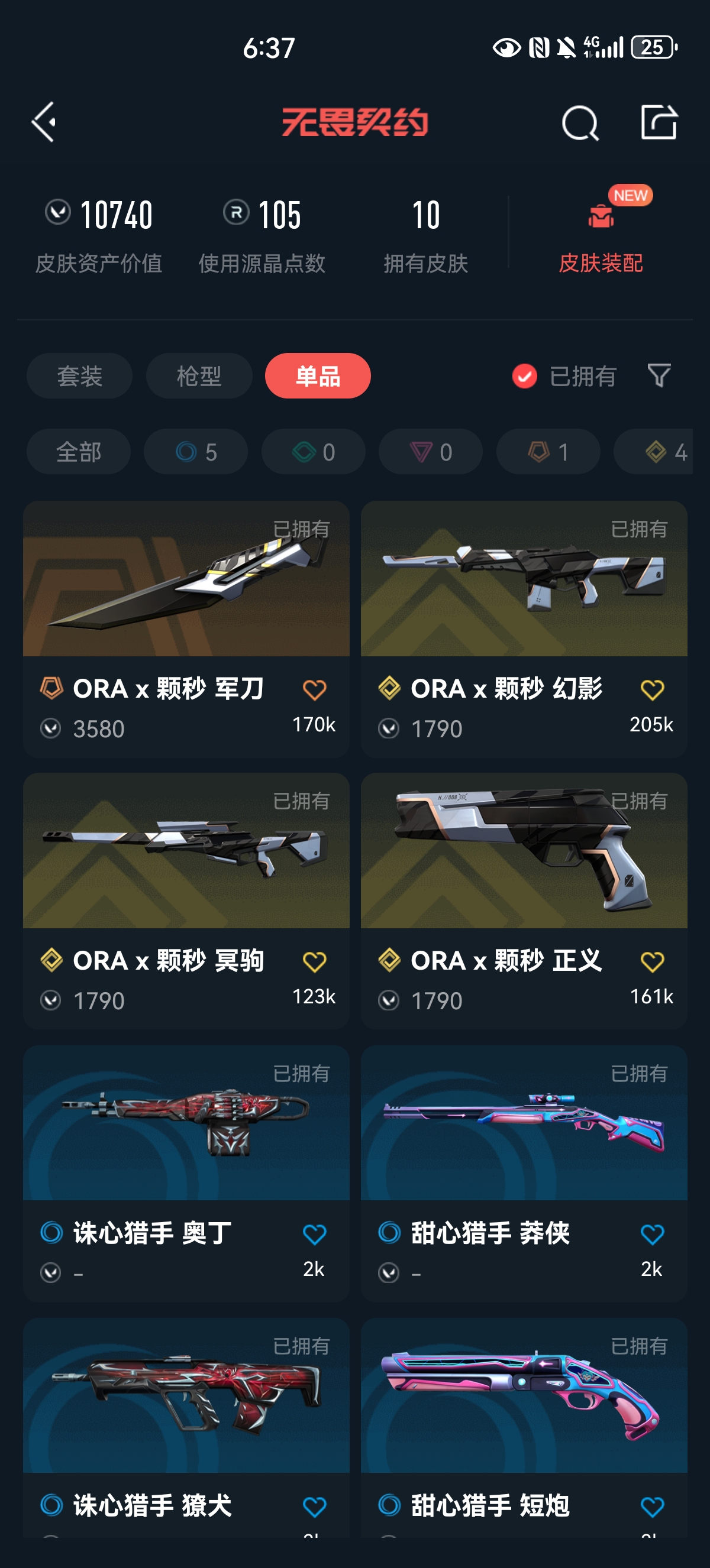Like the ORA x 颗秒 幻影 skin
Viewport: 710px width, 1568px height.
(x=651, y=689)
